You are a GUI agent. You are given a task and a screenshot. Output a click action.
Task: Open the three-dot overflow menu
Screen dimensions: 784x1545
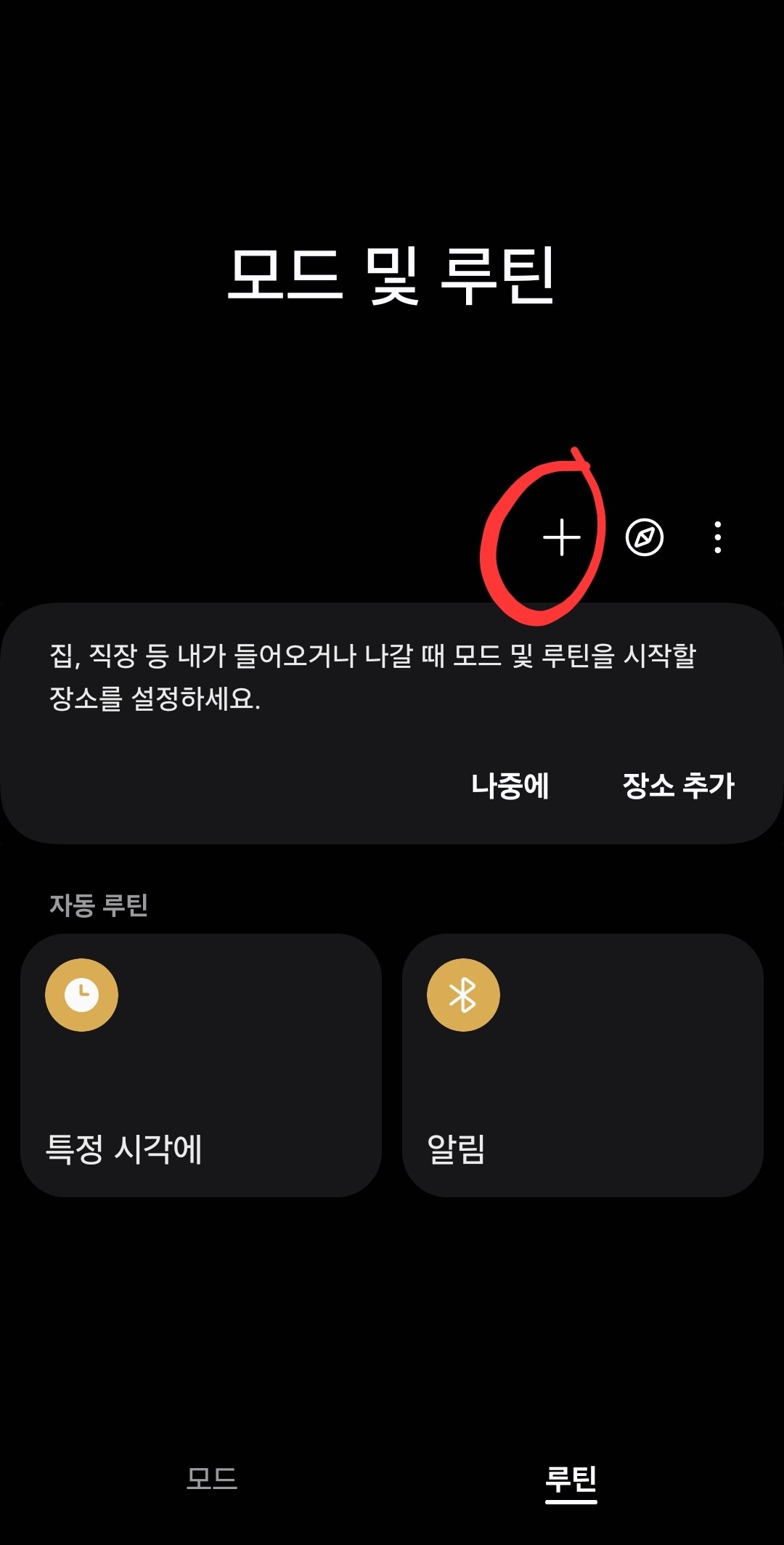[717, 538]
